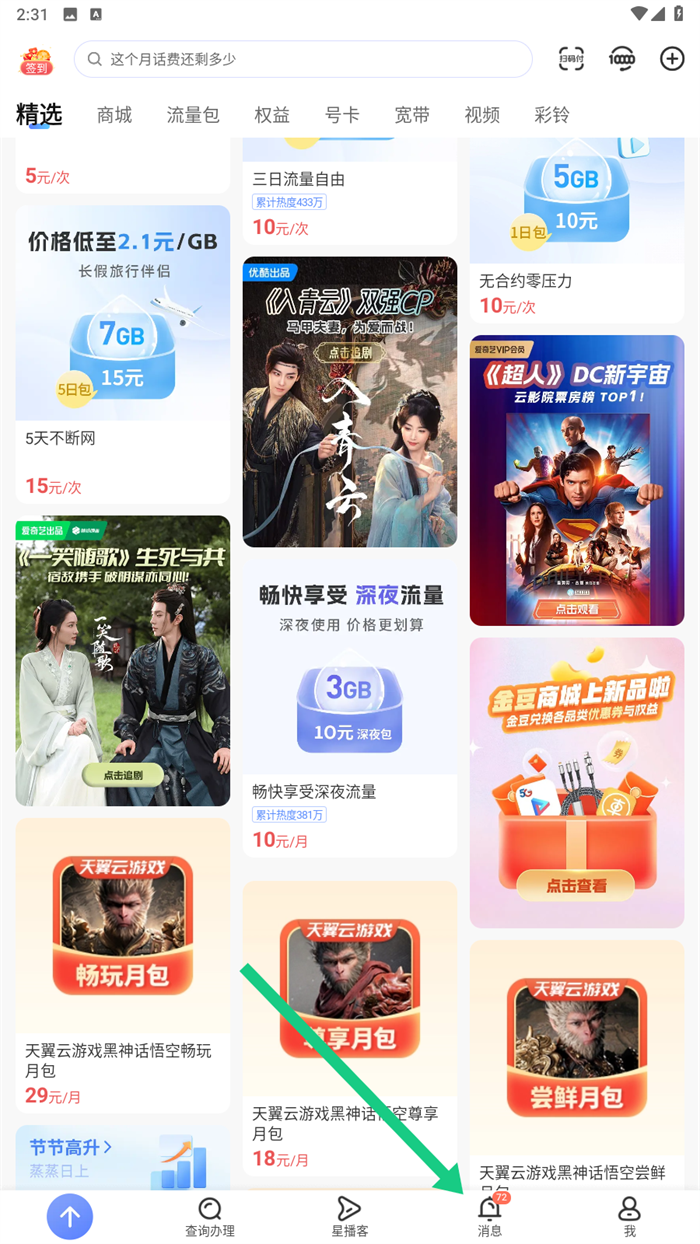Viewport: 700px width, 1244px height.
Task: Open the 10000 customer service icon
Action: pos(622,58)
